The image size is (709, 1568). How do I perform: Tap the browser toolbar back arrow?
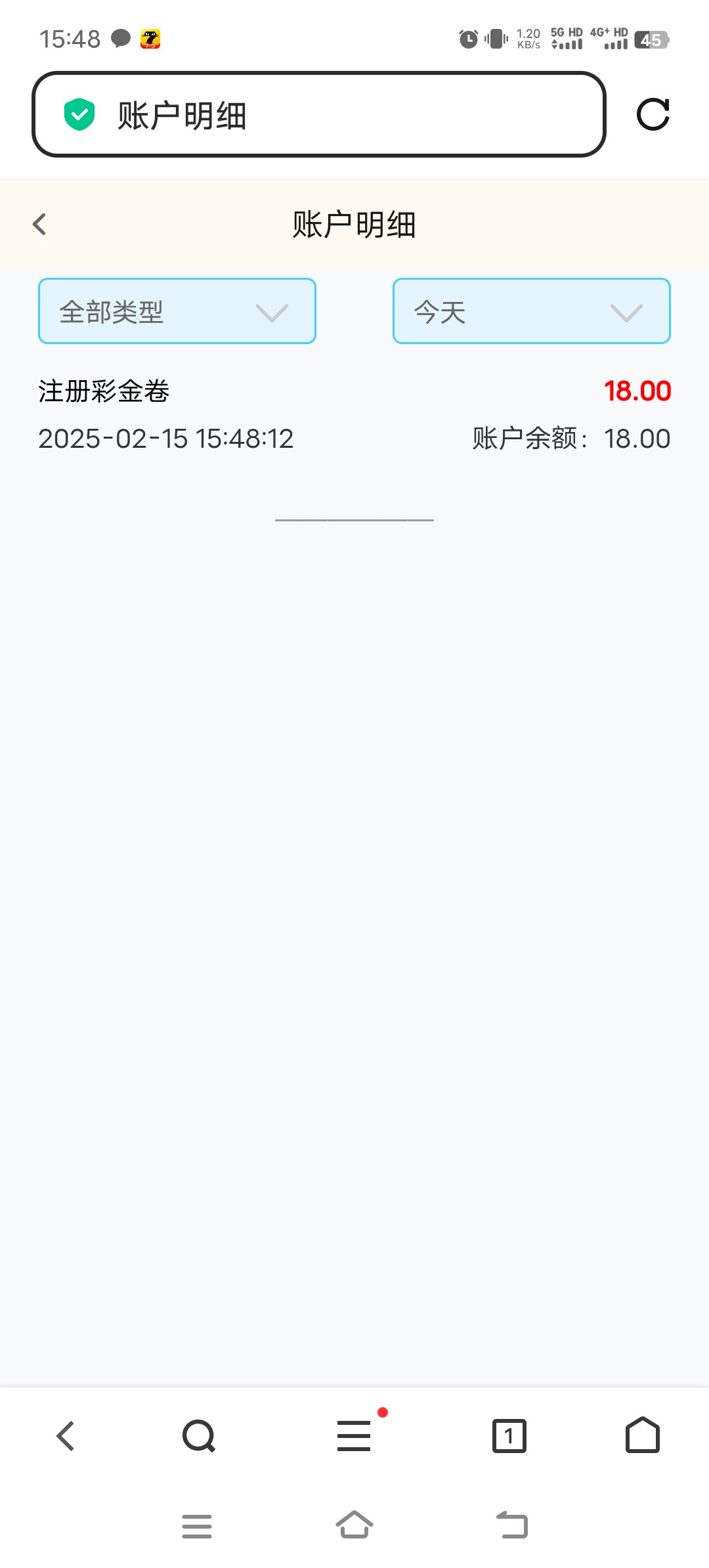[x=66, y=1436]
